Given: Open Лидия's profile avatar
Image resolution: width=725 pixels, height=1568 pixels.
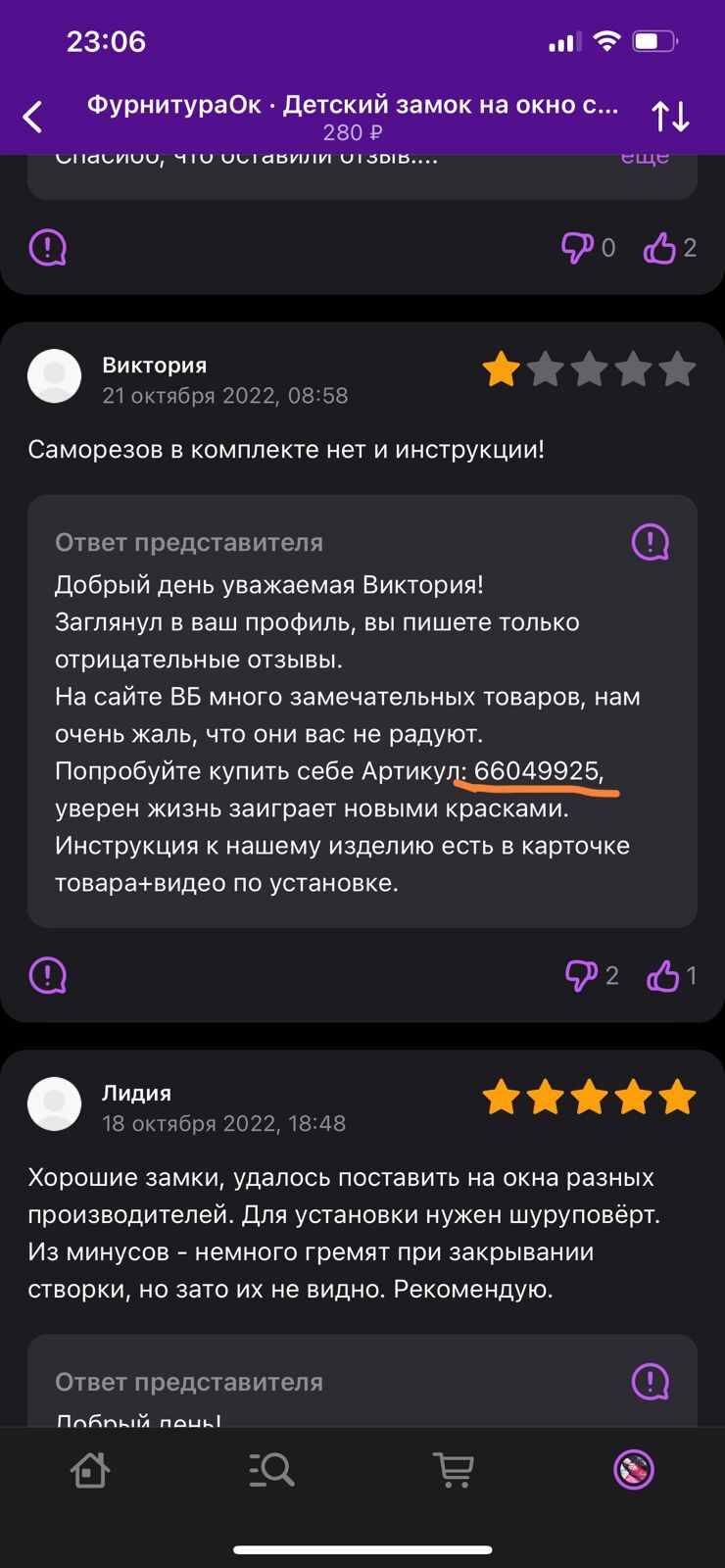Looking at the screenshot, I should [54, 1104].
